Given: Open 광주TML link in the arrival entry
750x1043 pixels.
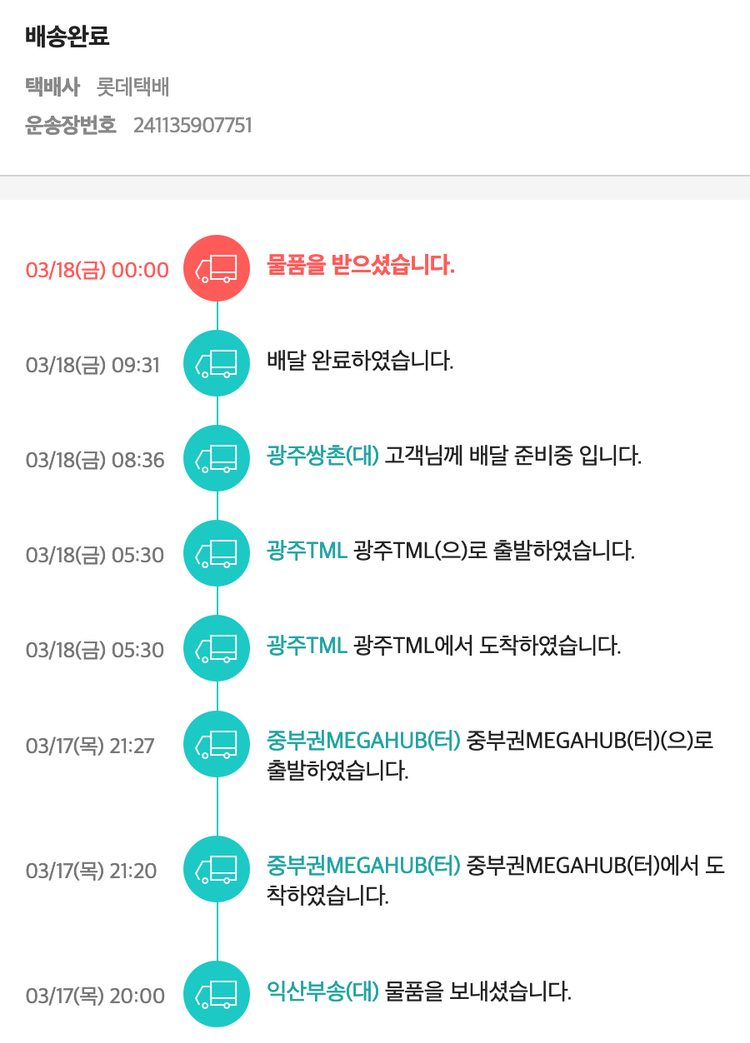Looking at the screenshot, I should (307, 646).
